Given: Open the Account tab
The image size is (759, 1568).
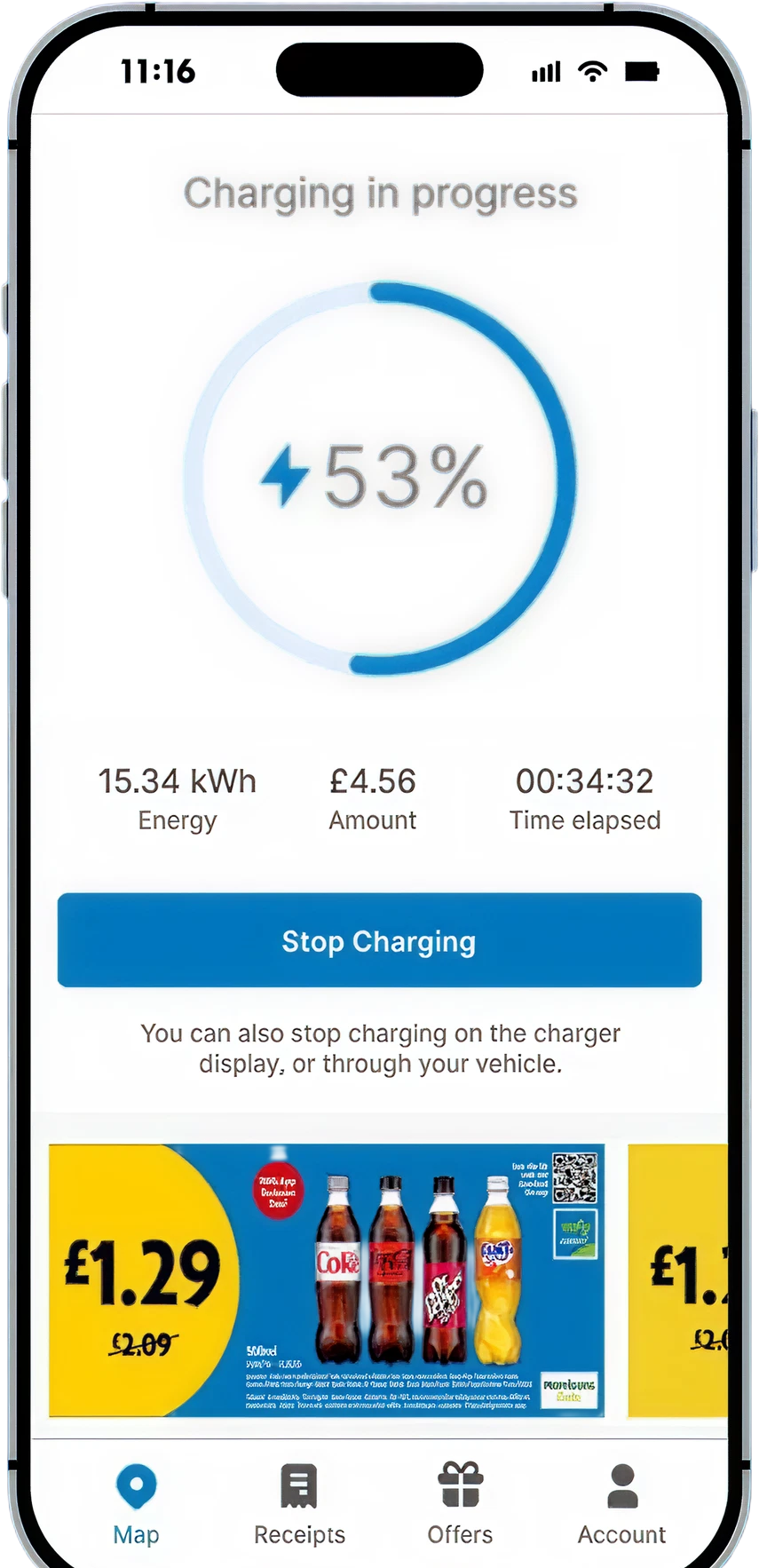Looking at the screenshot, I should [621, 1504].
